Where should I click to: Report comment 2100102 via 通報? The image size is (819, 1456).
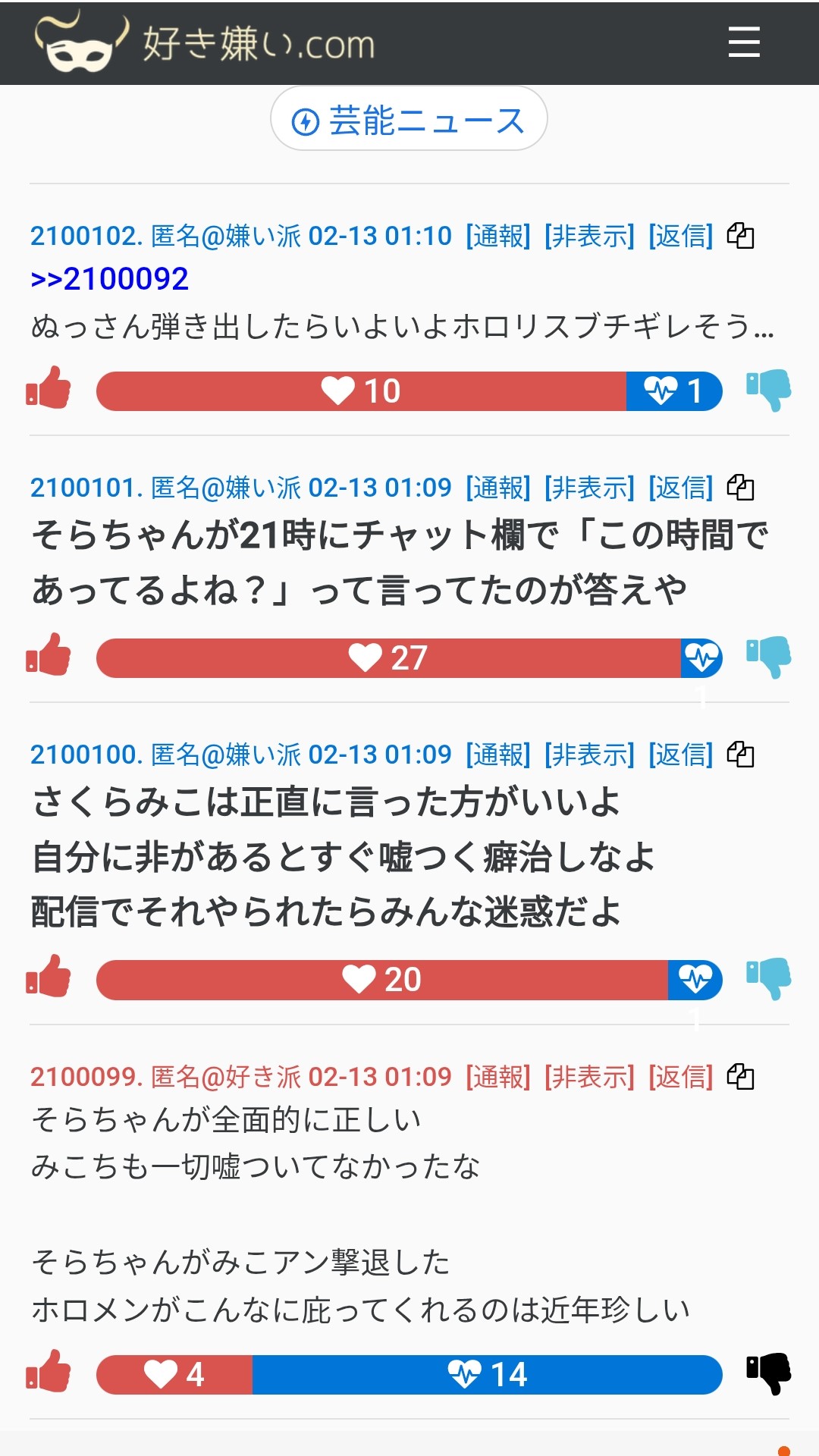pos(498,236)
